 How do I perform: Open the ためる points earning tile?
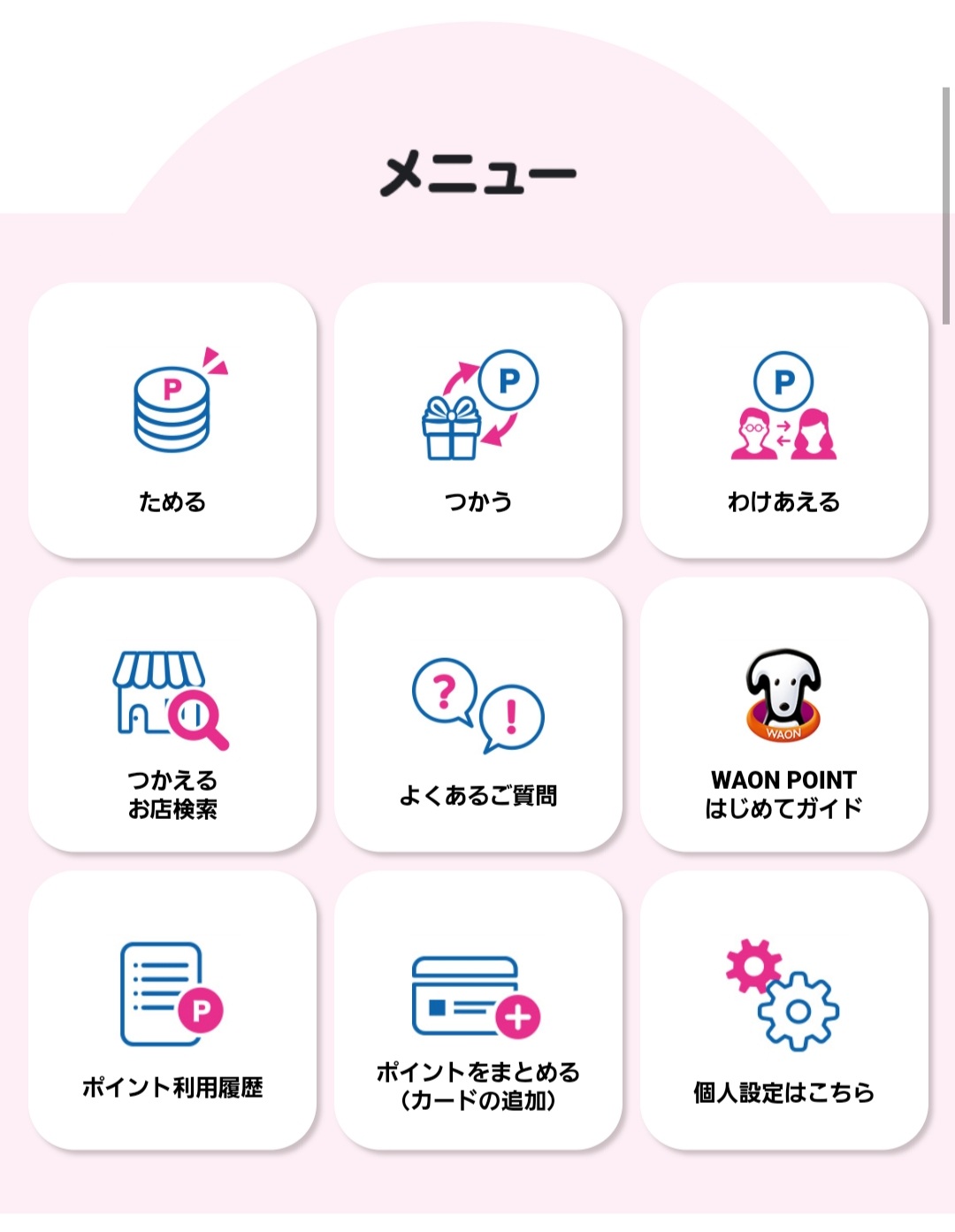click(x=172, y=421)
